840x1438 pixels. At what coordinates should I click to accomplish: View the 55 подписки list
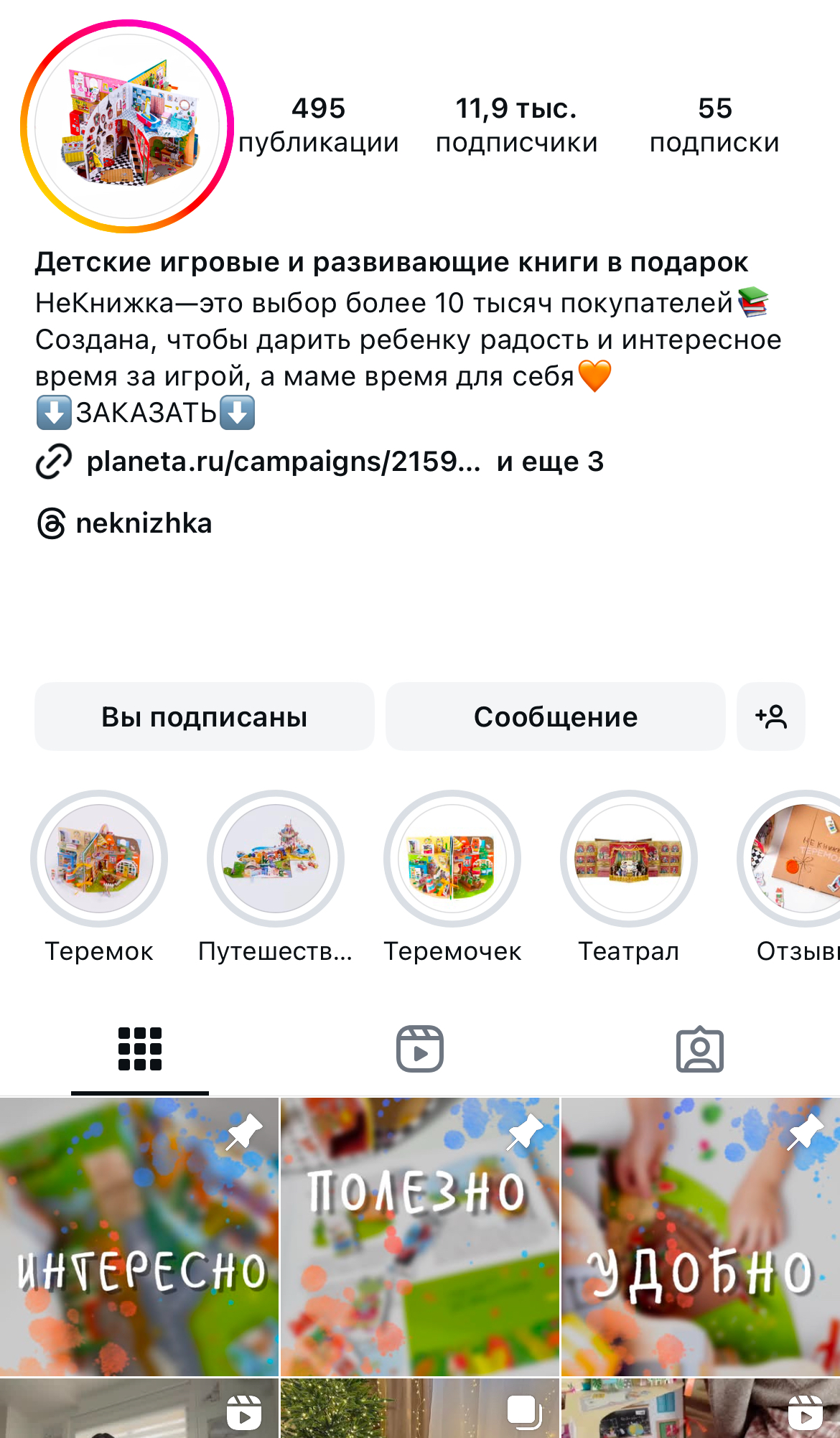coord(714,126)
